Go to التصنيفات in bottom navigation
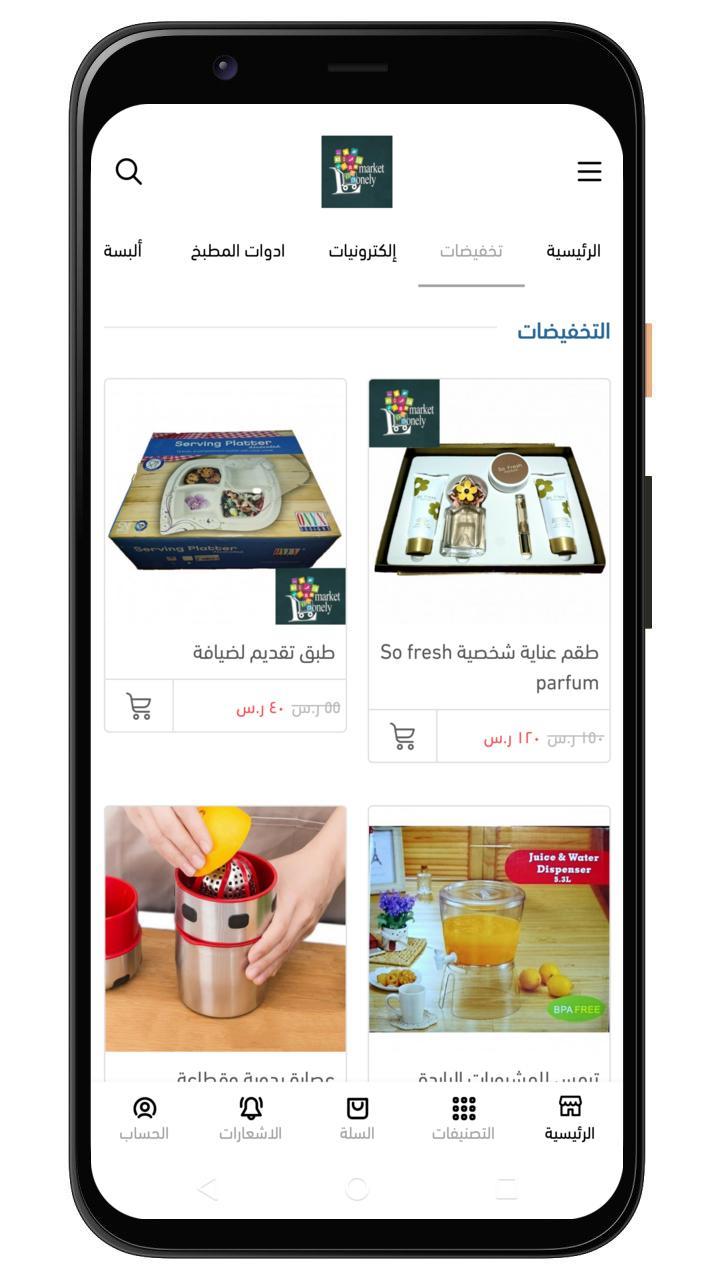Viewport: 720px width, 1280px height. [463, 1118]
